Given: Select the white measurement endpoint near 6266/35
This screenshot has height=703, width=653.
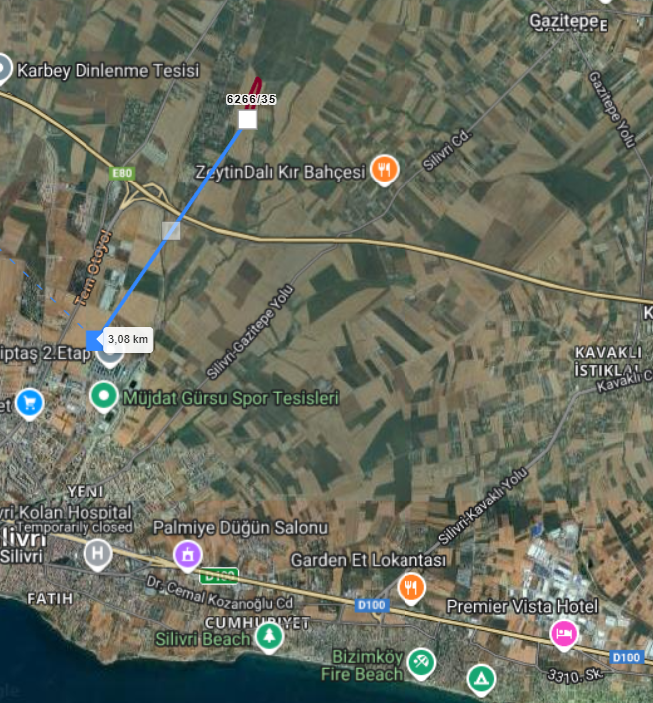Looking at the screenshot, I should click(247, 120).
